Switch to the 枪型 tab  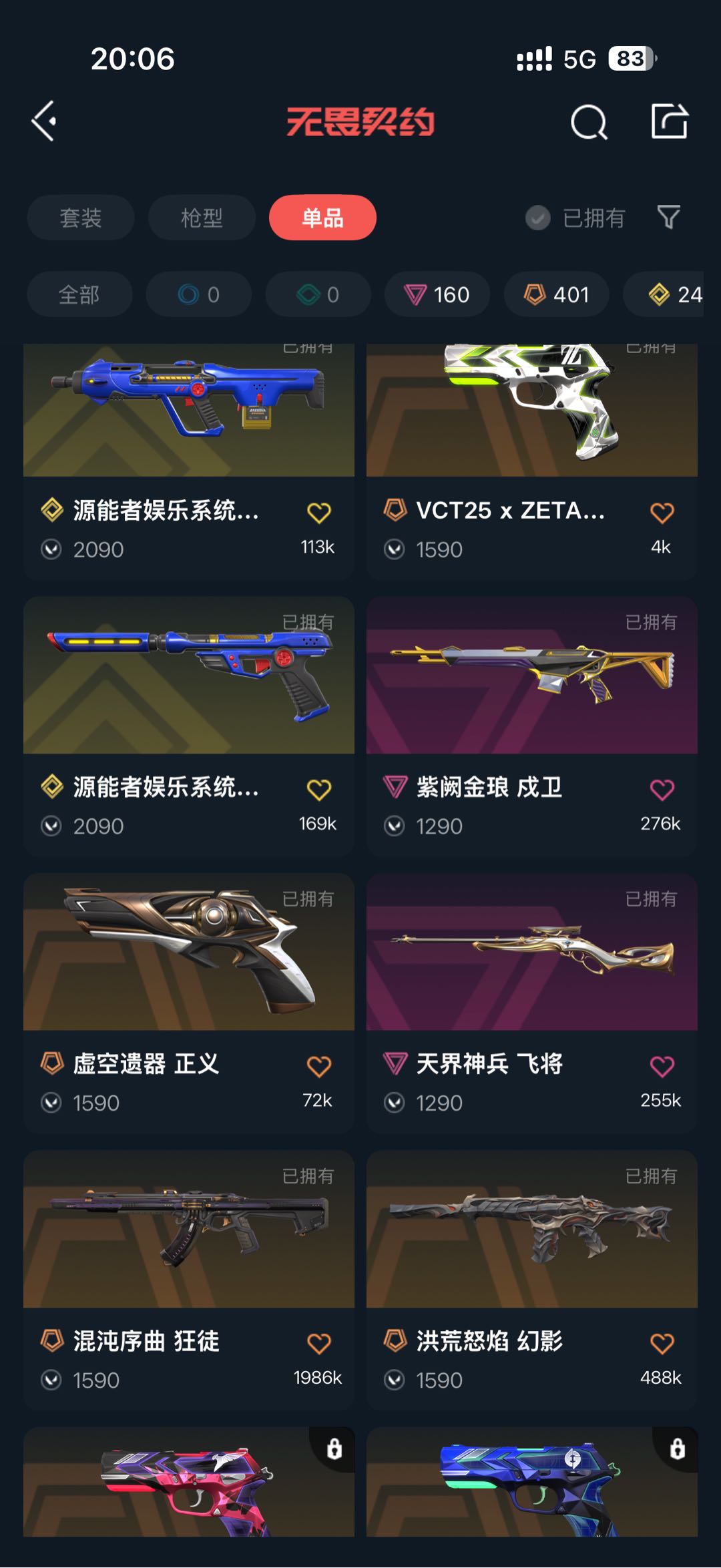coord(202,218)
